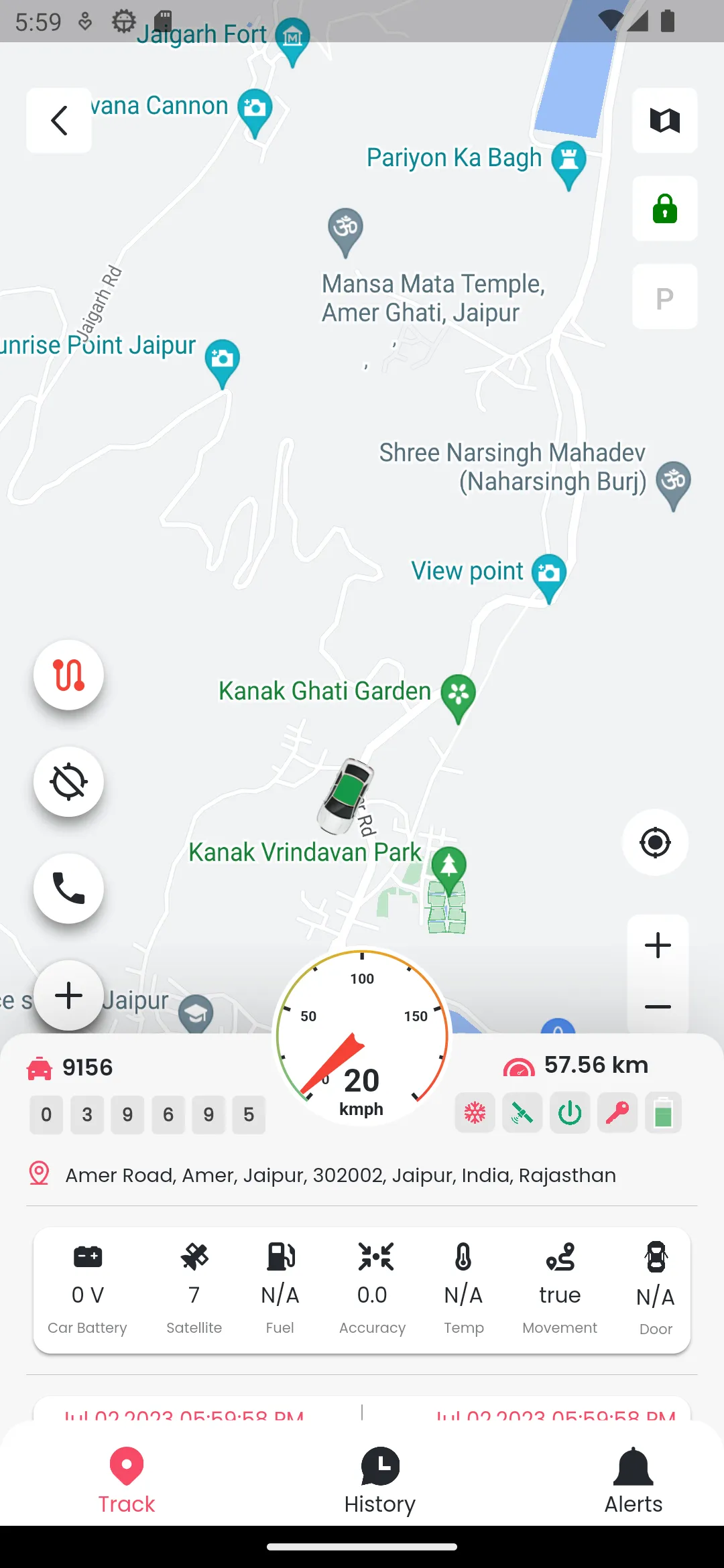Viewport: 724px width, 1568px height.
Task: Toggle parking mode with the P button
Action: pyautogui.click(x=664, y=298)
